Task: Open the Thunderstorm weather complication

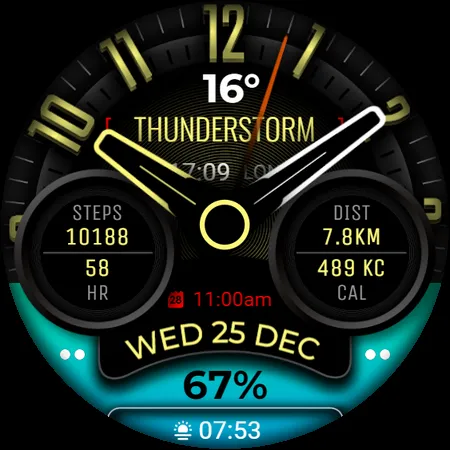Action: point(225,129)
